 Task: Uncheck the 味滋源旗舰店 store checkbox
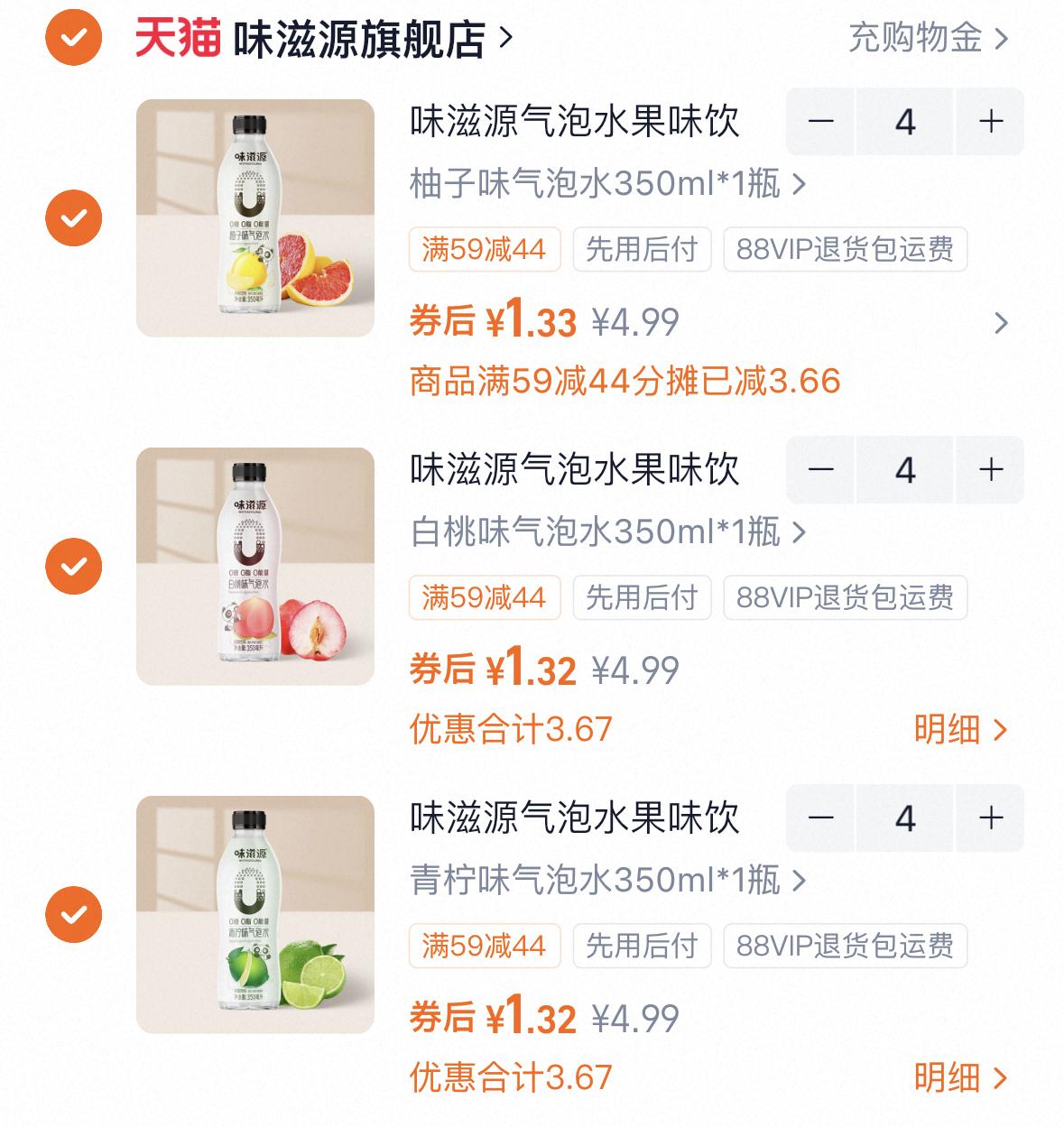coord(74,38)
